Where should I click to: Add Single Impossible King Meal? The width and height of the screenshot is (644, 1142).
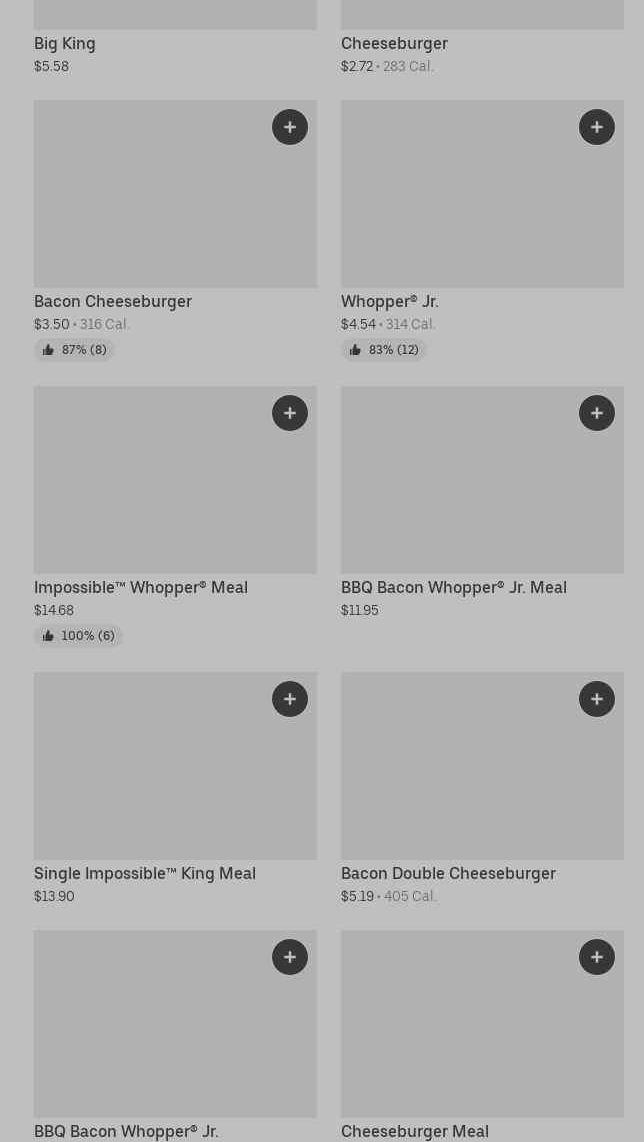coord(290,699)
